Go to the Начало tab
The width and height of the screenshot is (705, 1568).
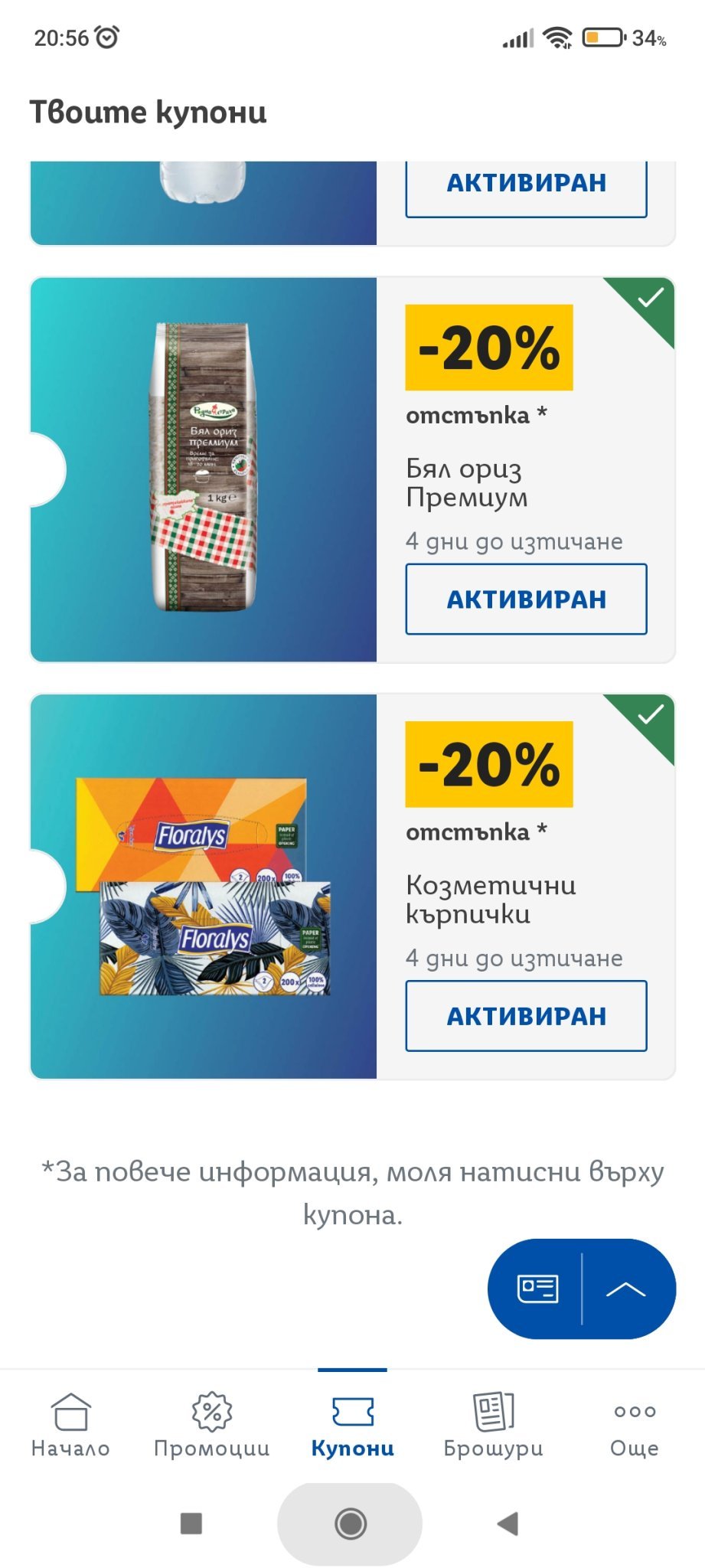click(x=70, y=1425)
